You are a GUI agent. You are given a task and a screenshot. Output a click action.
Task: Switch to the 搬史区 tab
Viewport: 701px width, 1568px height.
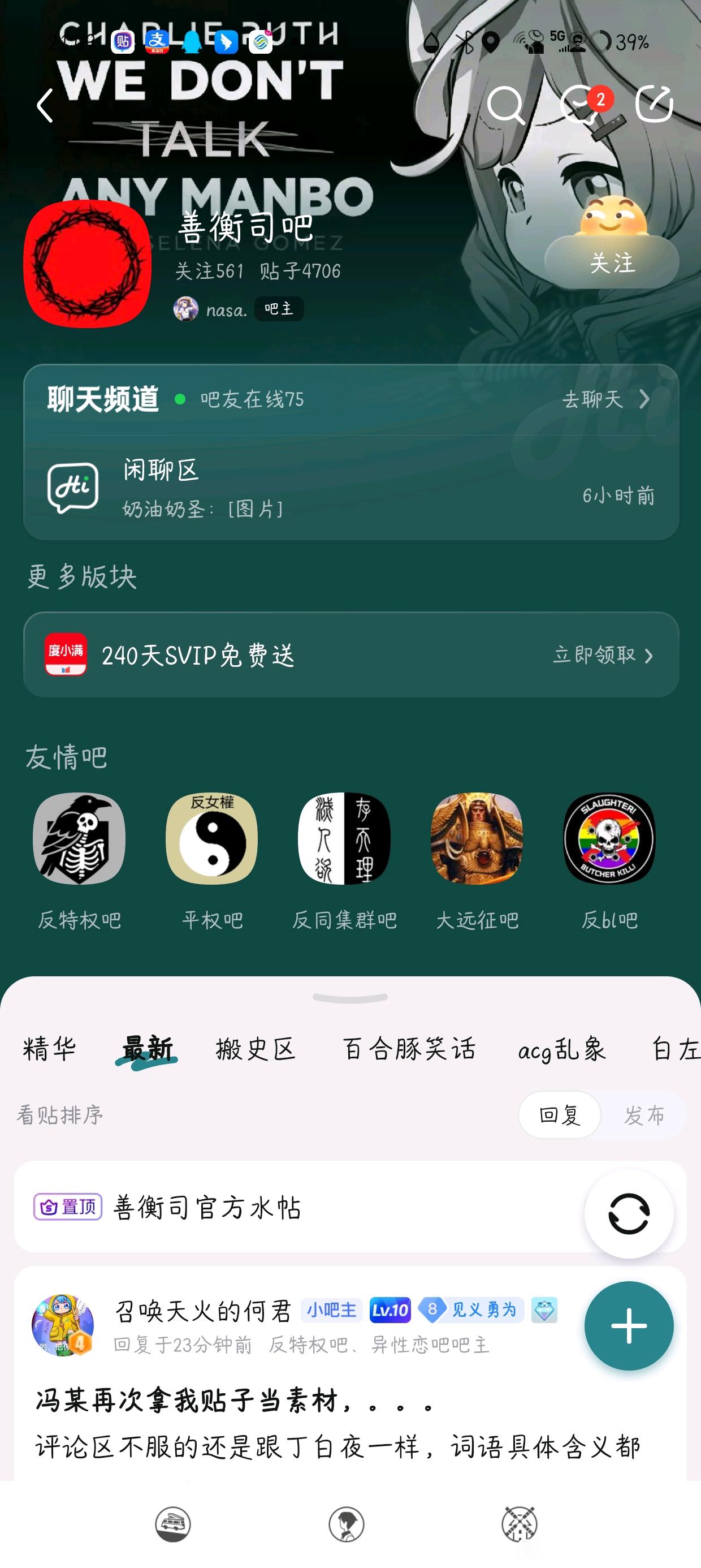click(256, 1049)
